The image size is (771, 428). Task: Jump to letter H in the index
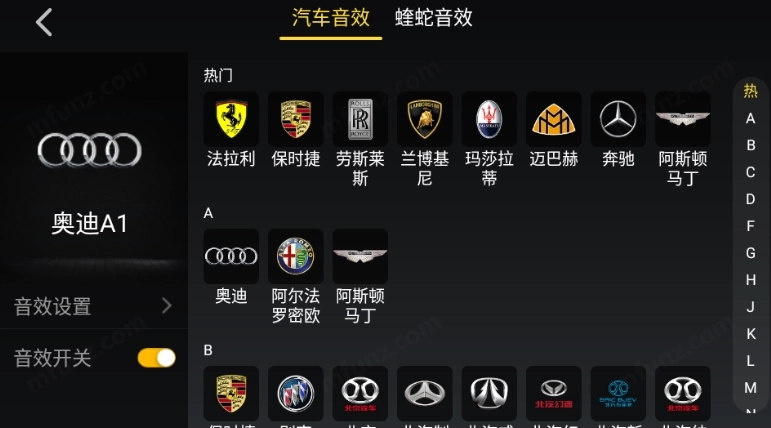[x=750, y=280]
